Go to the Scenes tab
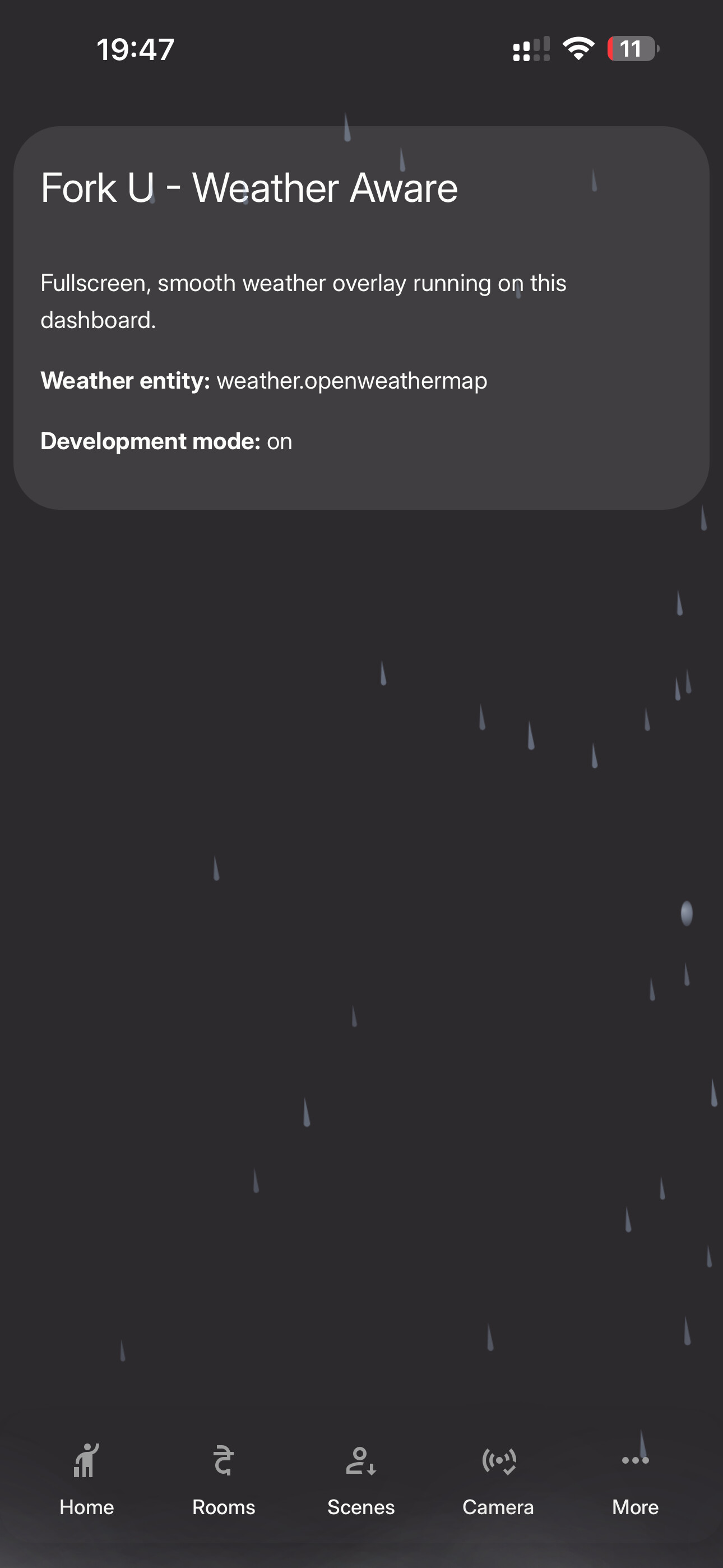Viewport: 723px width, 1568px height. [x=361, y=1479]
